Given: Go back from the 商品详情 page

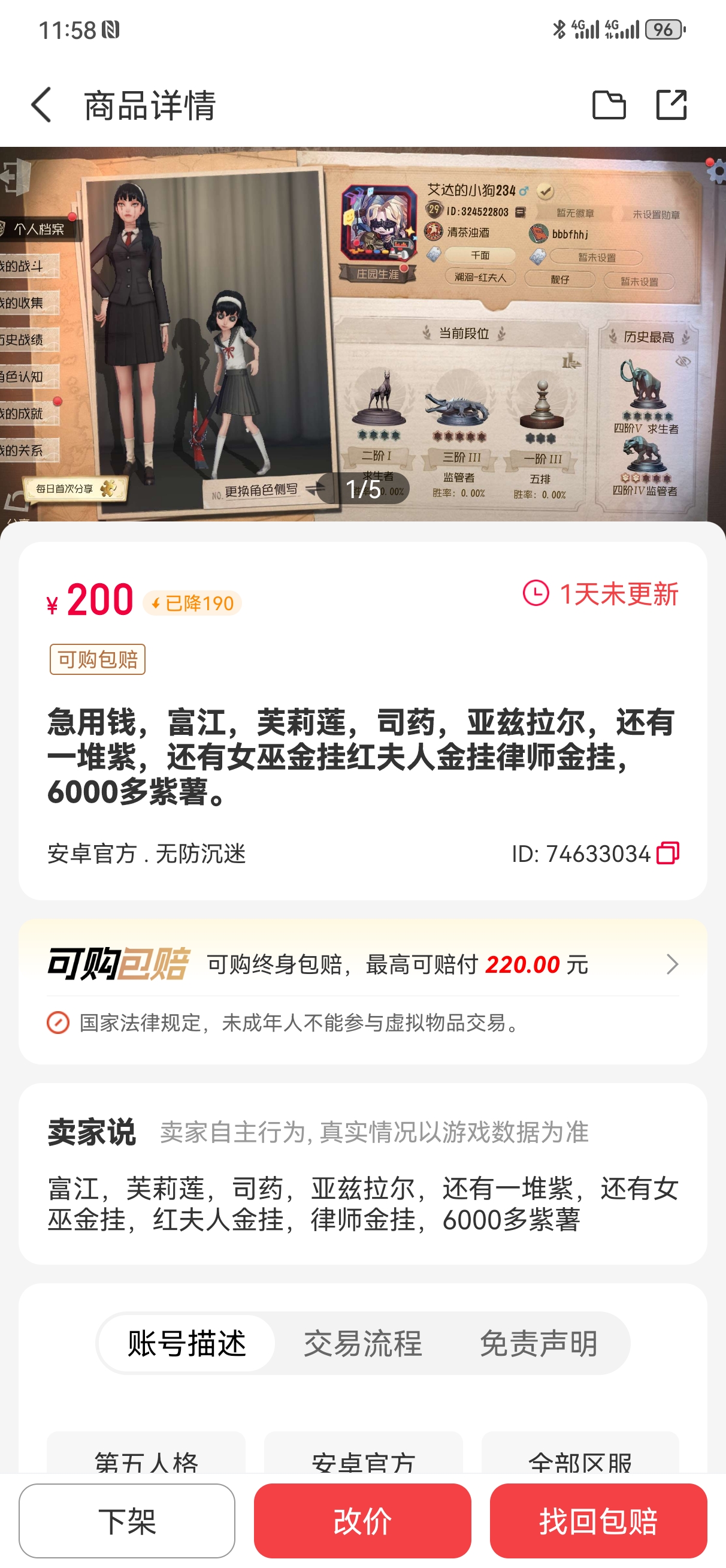Looking at the screenshot, I should 41,105.
